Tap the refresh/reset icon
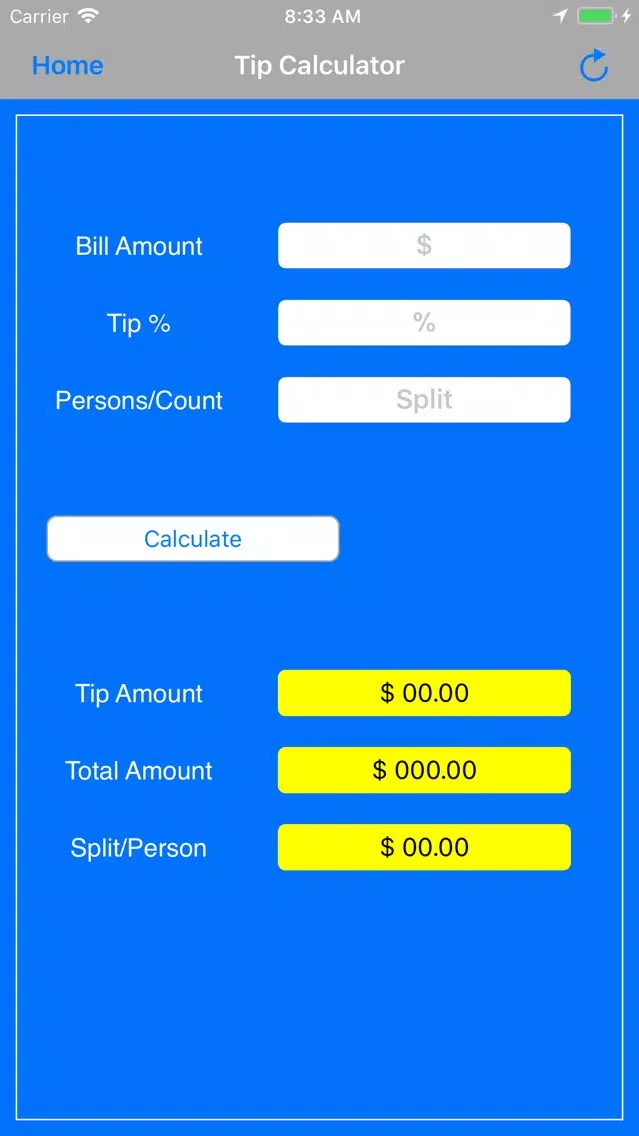Image resolution: width=639 pixels, height=1136 pixels. point(593,66)
